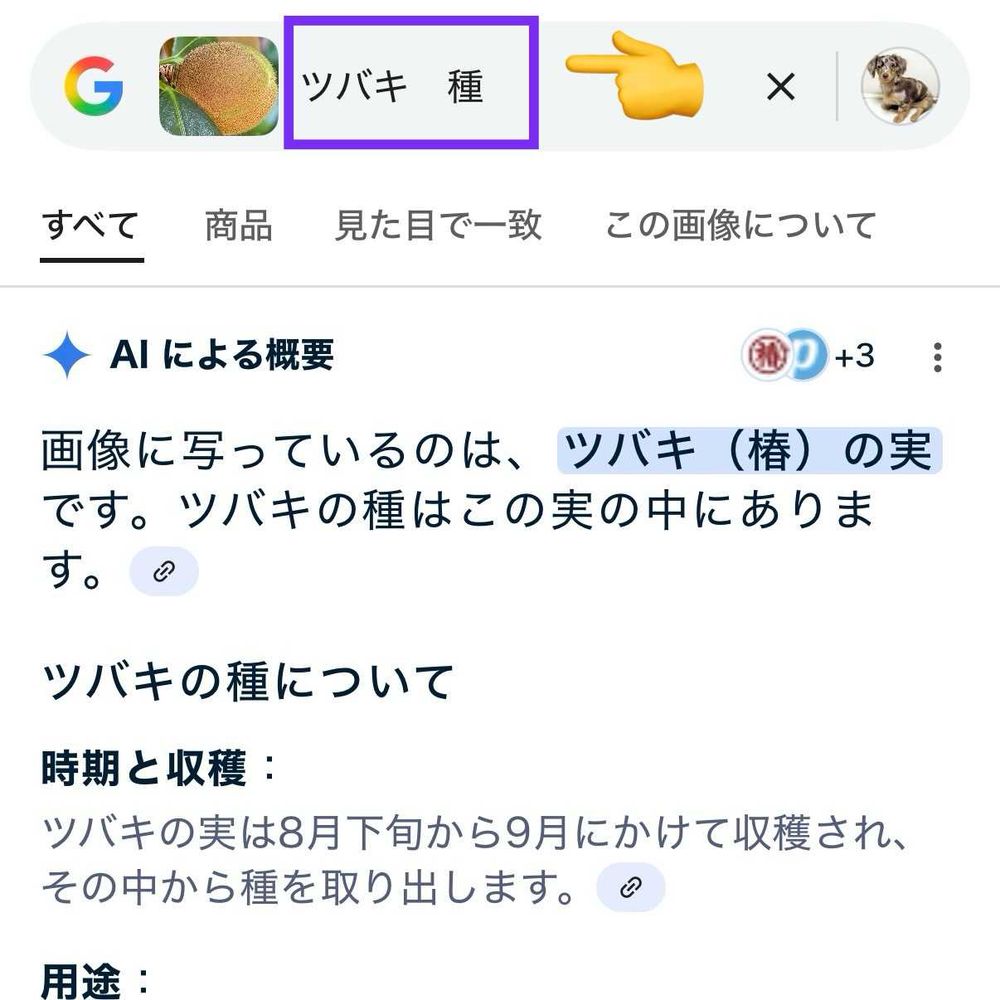Switch to the 見た目で一致 tab
Viewport: 1000px width, 1000px height.
click(438, 225)
